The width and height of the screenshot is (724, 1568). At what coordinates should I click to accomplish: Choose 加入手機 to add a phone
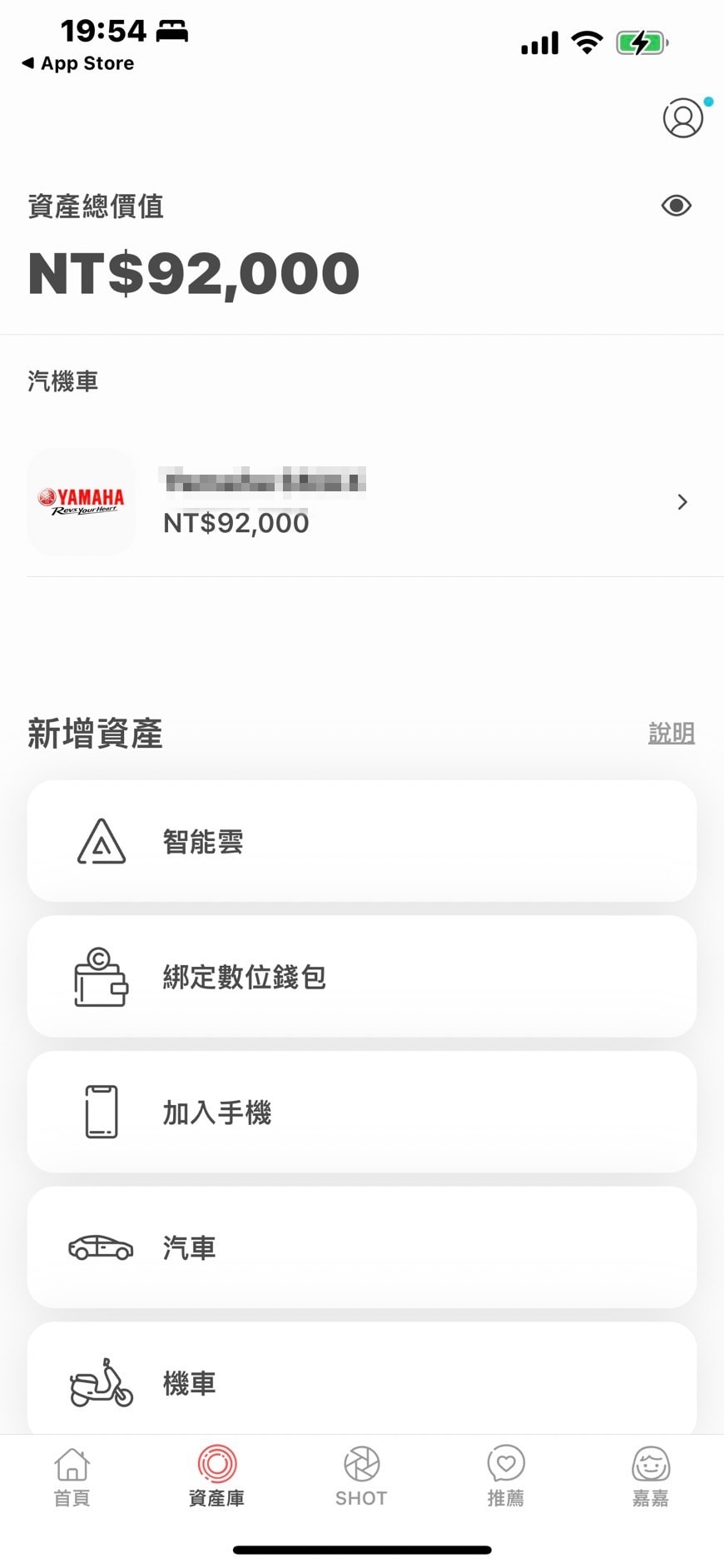pos(361,1112)
